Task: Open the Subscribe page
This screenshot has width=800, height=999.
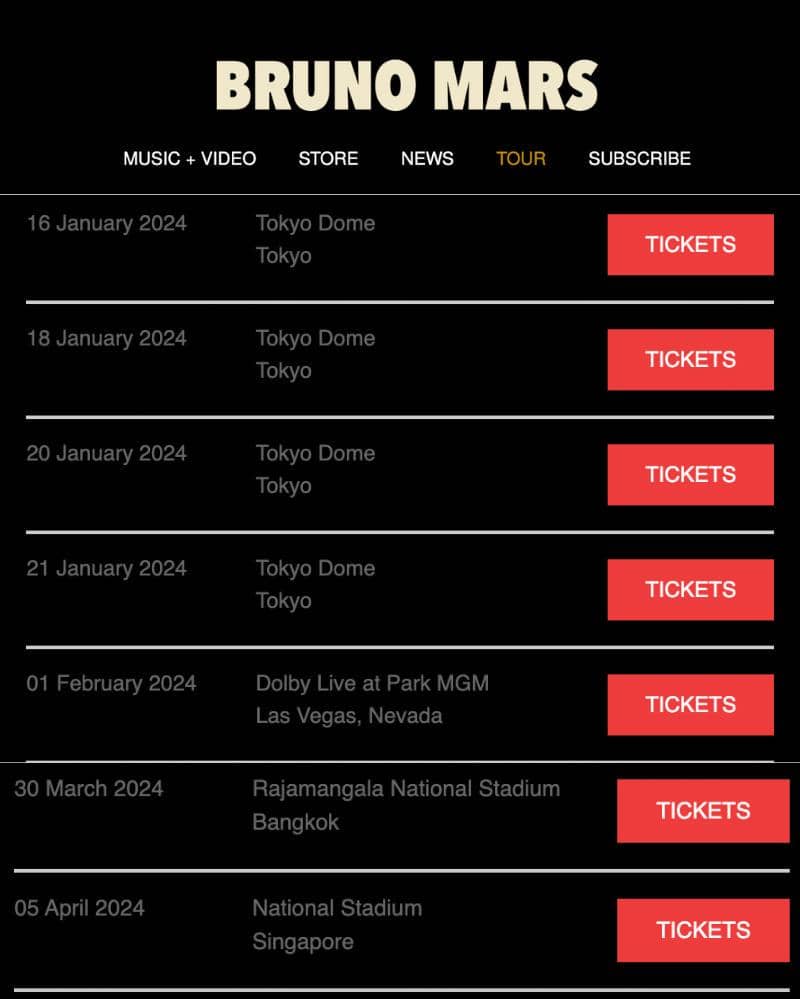Action: click(x=639, y=158)
